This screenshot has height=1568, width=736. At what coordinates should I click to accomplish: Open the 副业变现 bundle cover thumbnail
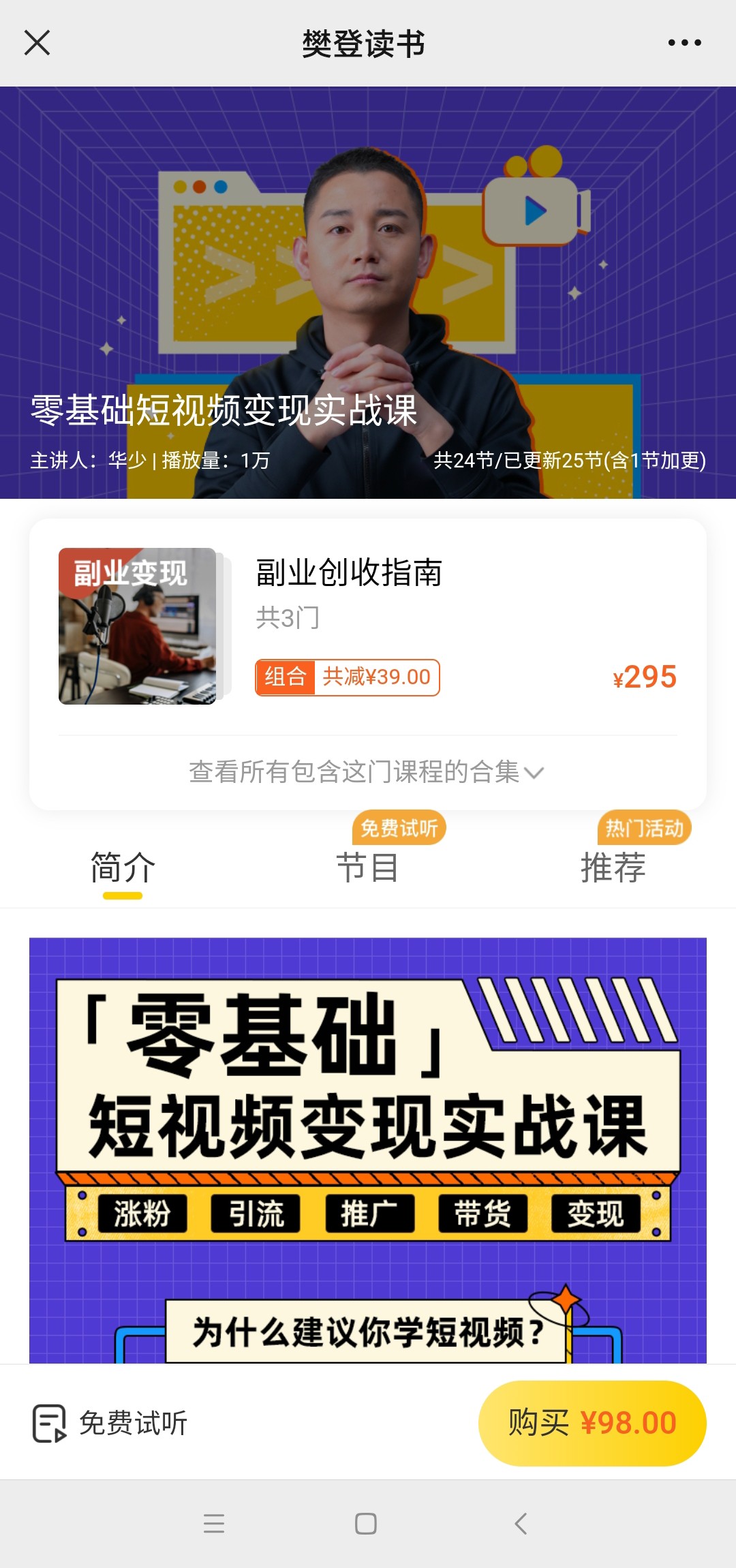click(136, 626)
